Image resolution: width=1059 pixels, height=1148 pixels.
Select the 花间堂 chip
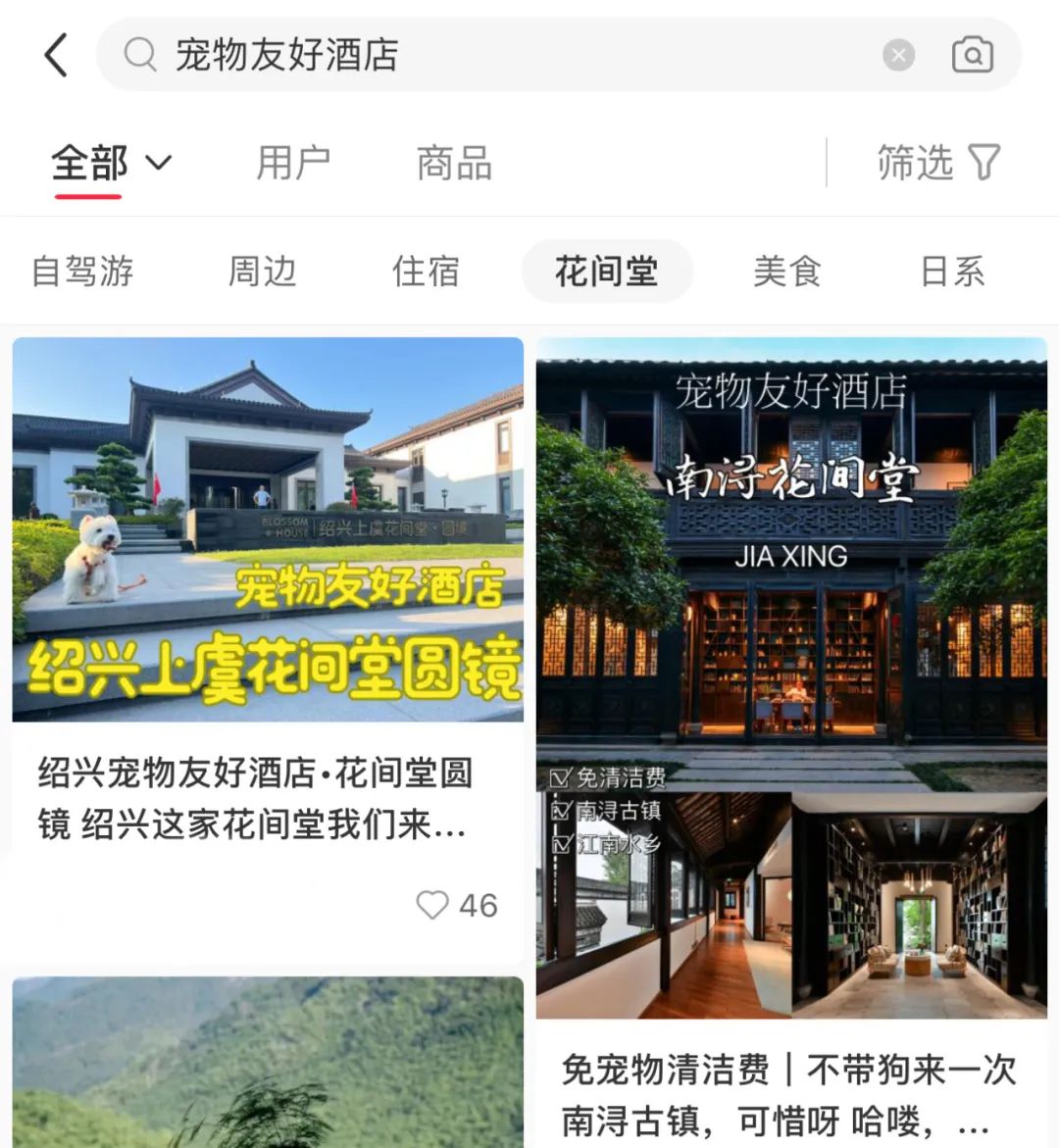[606, 272]
